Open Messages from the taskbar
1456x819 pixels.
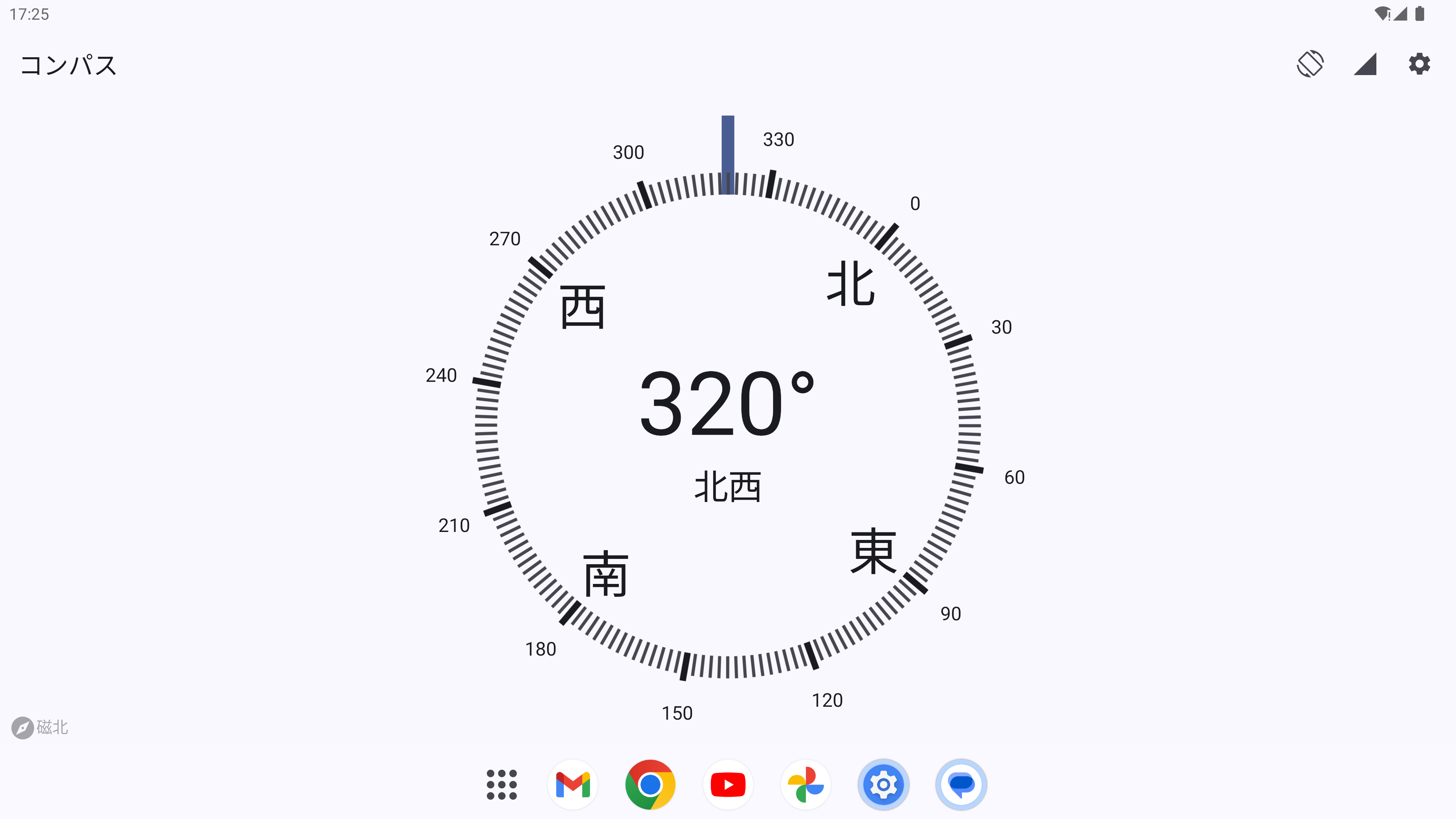(x=961, y=784)
